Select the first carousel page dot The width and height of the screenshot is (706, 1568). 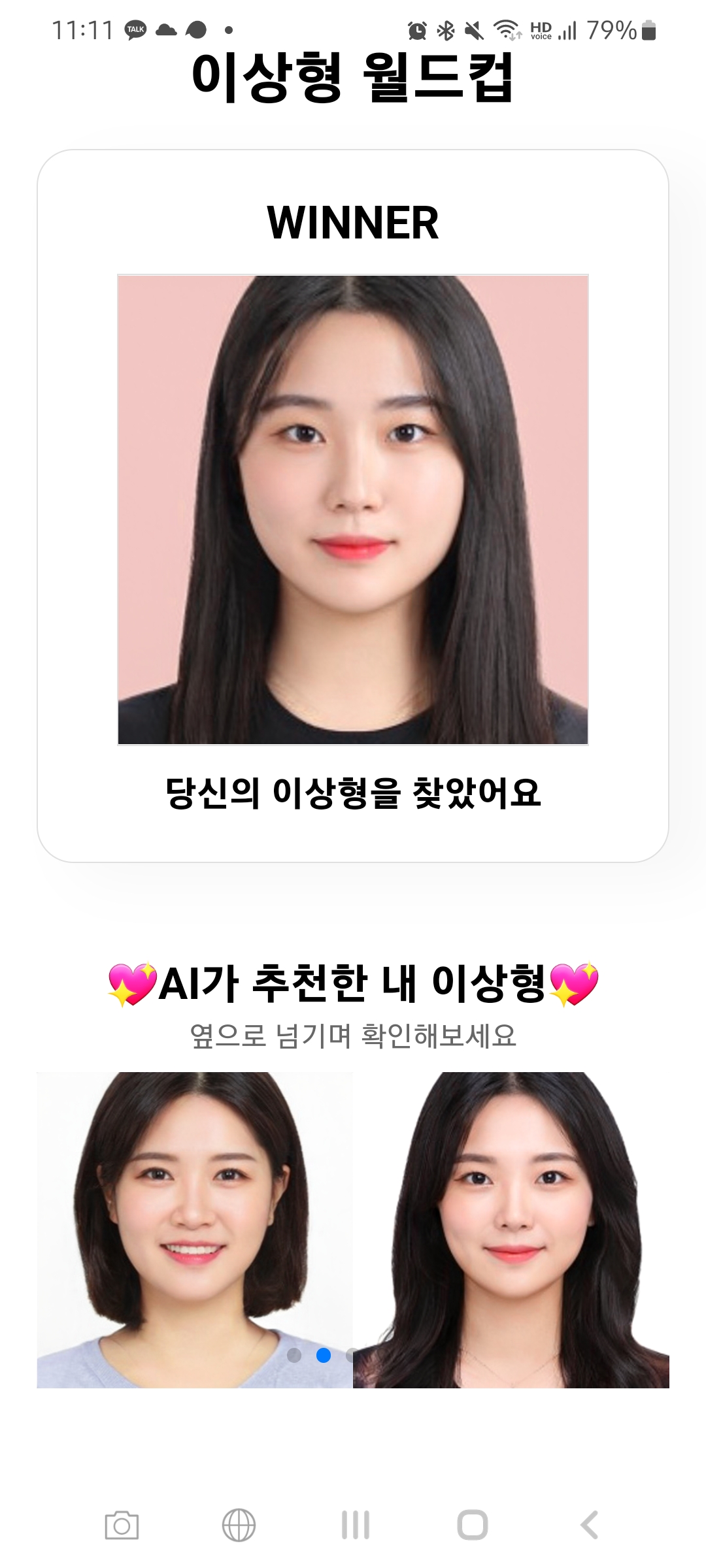point(294,1356)
